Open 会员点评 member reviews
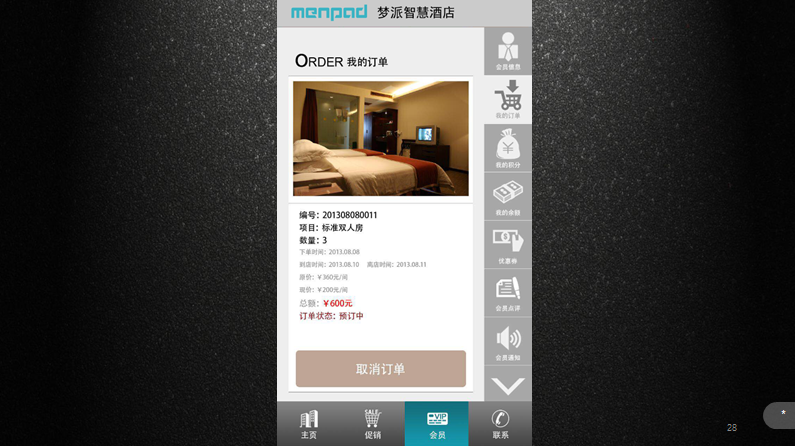This screenshot has width=795, height=446. point(508,293)
